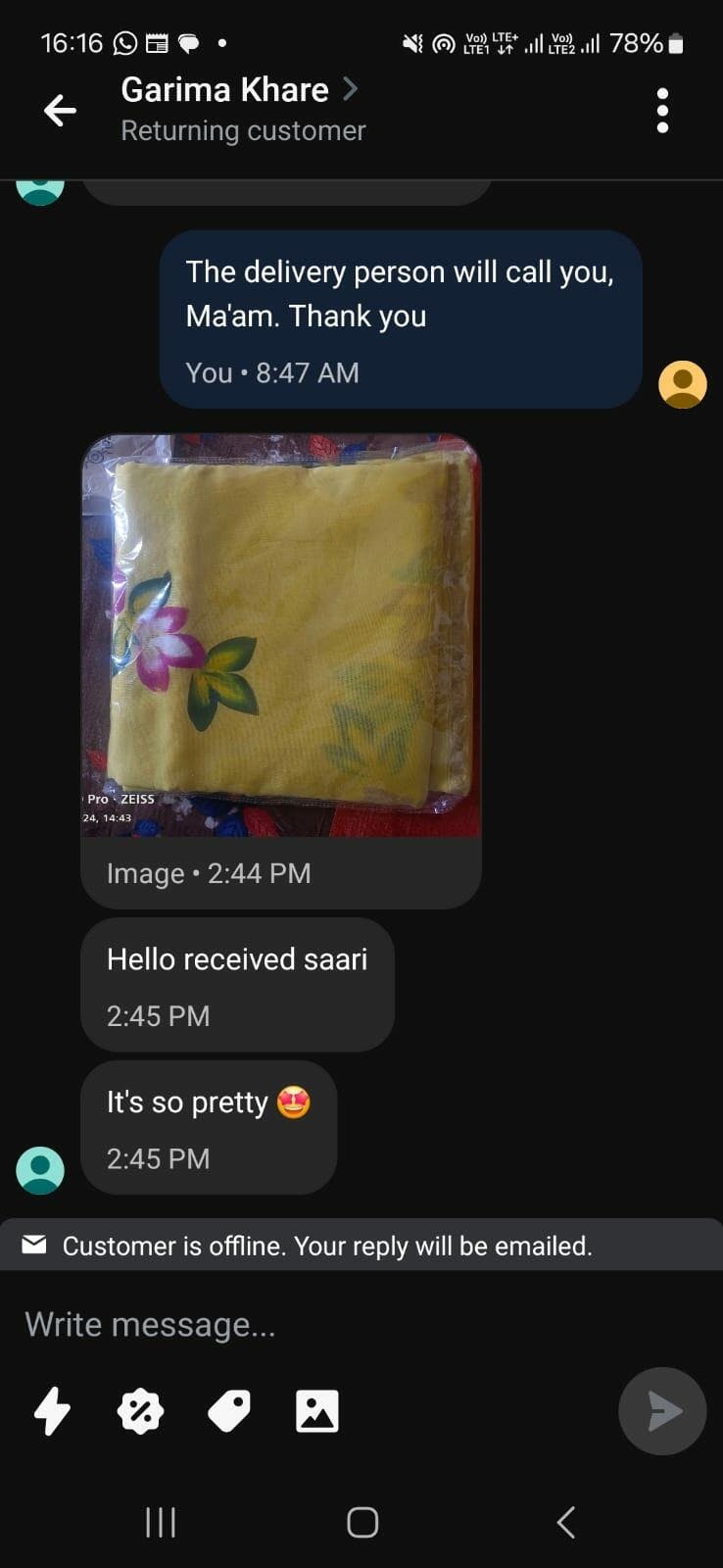This screenshot has height=1568, width=723.
Task: Attach an image from gallery
Action: 316,1411
